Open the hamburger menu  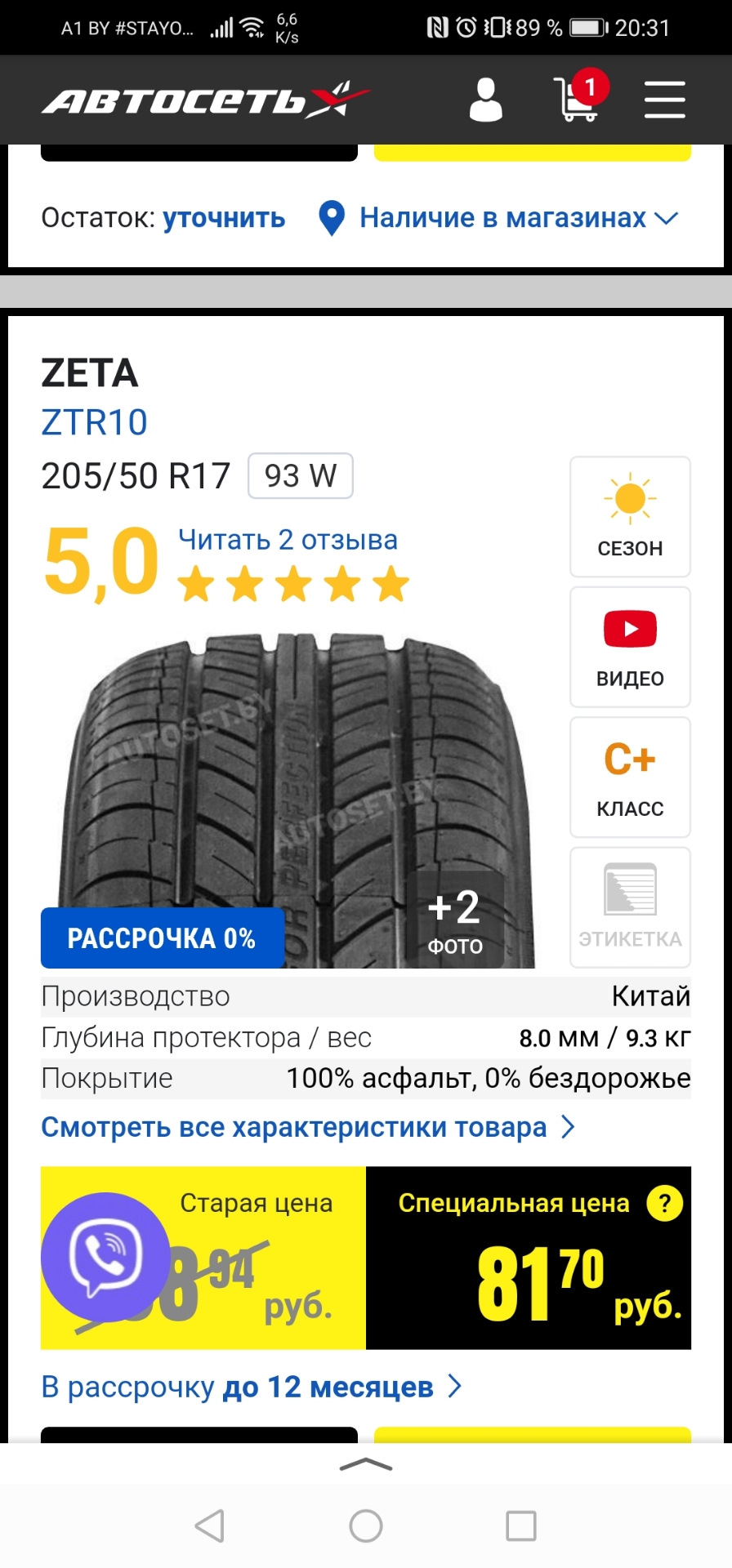pos(664,100)
